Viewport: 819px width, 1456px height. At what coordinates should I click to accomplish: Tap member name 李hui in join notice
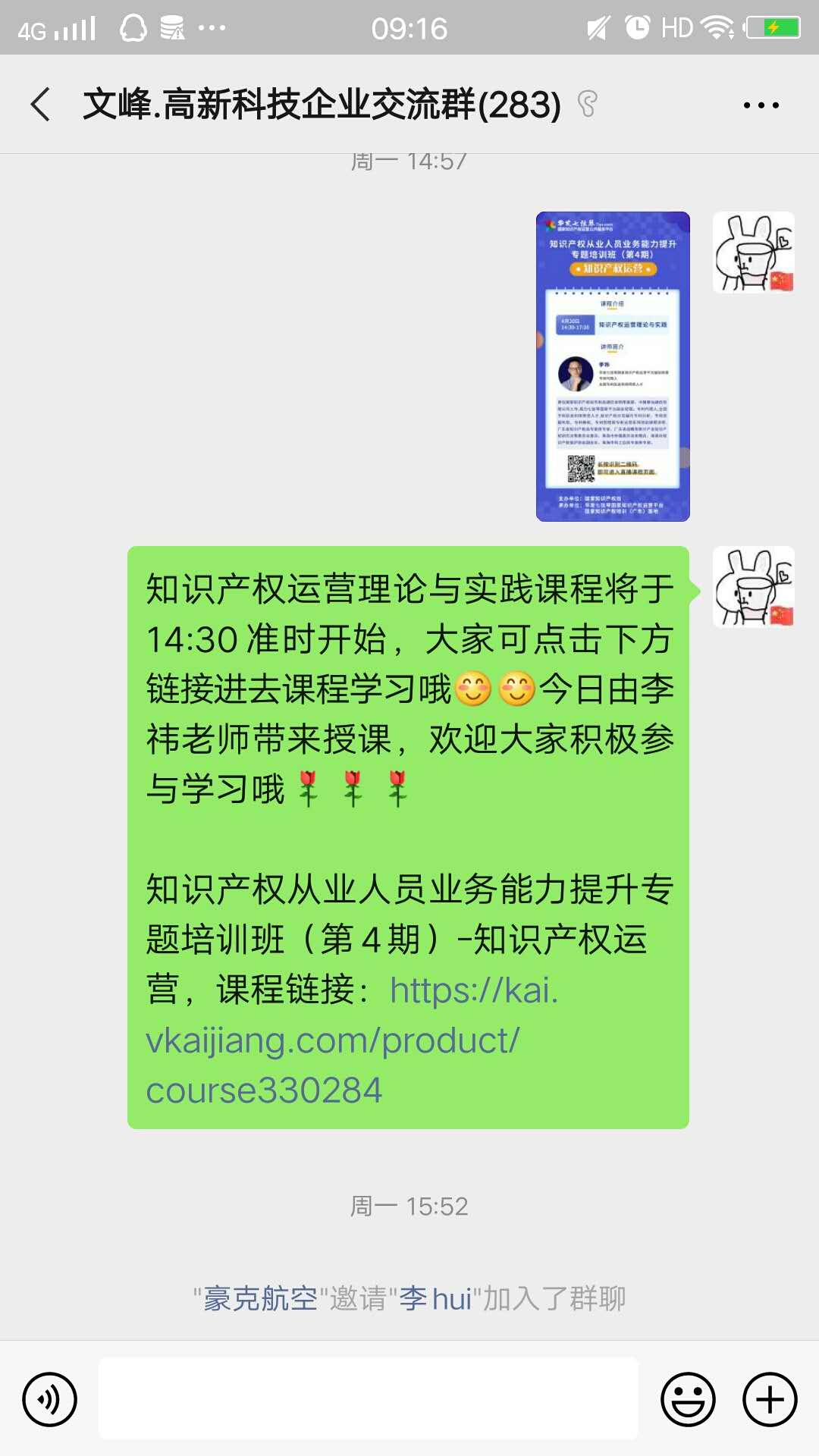point(436,1298)
